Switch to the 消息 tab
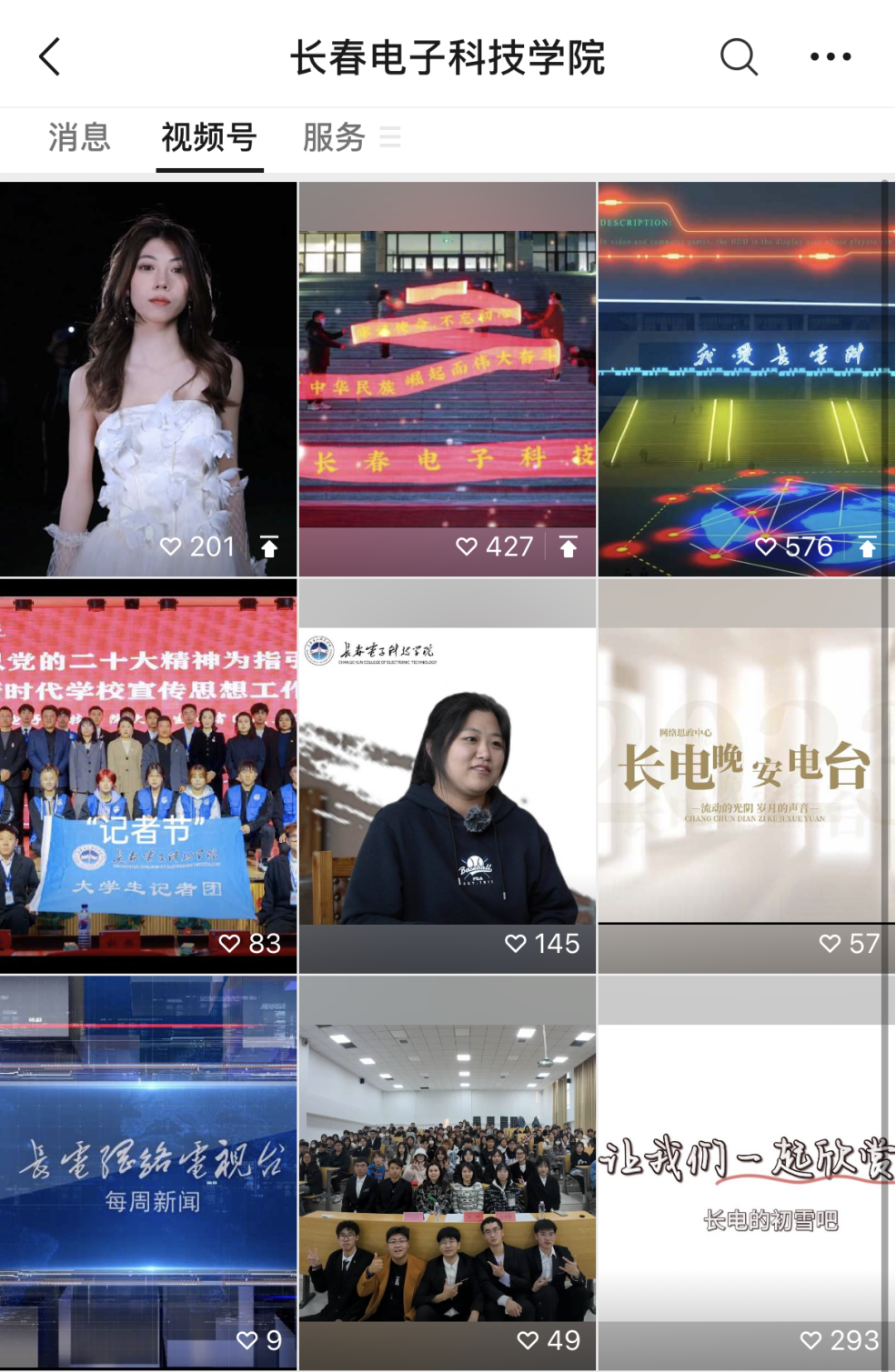 (79, 138)
